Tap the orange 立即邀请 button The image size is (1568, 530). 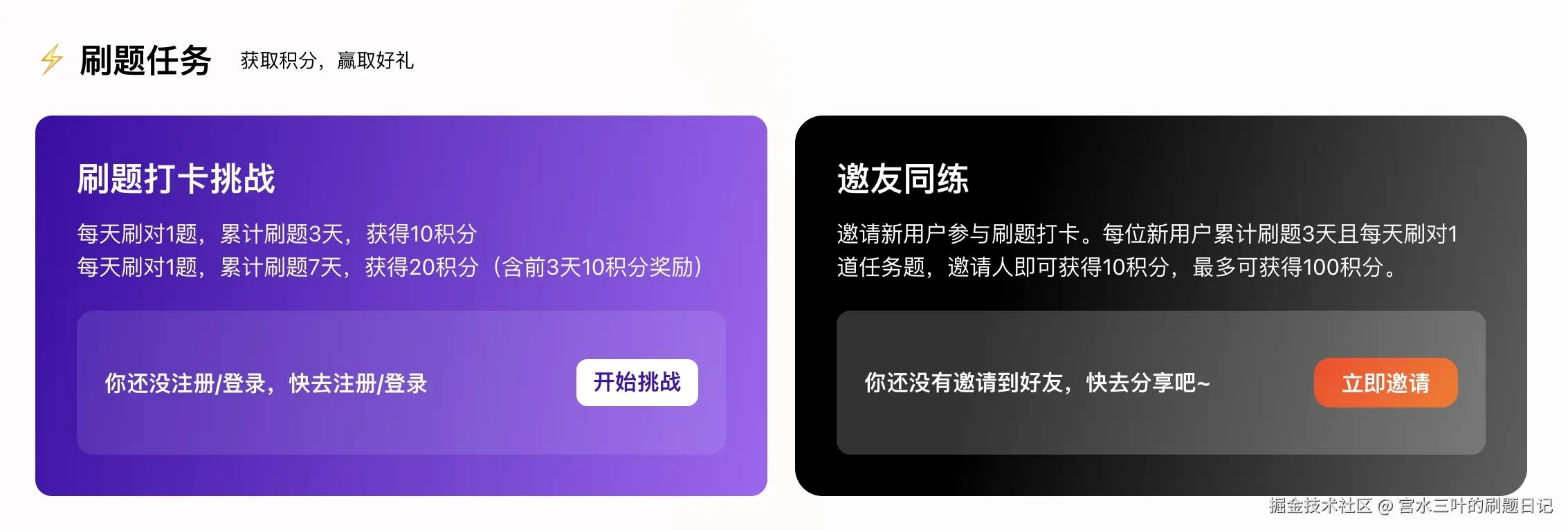coord(1385,383)
